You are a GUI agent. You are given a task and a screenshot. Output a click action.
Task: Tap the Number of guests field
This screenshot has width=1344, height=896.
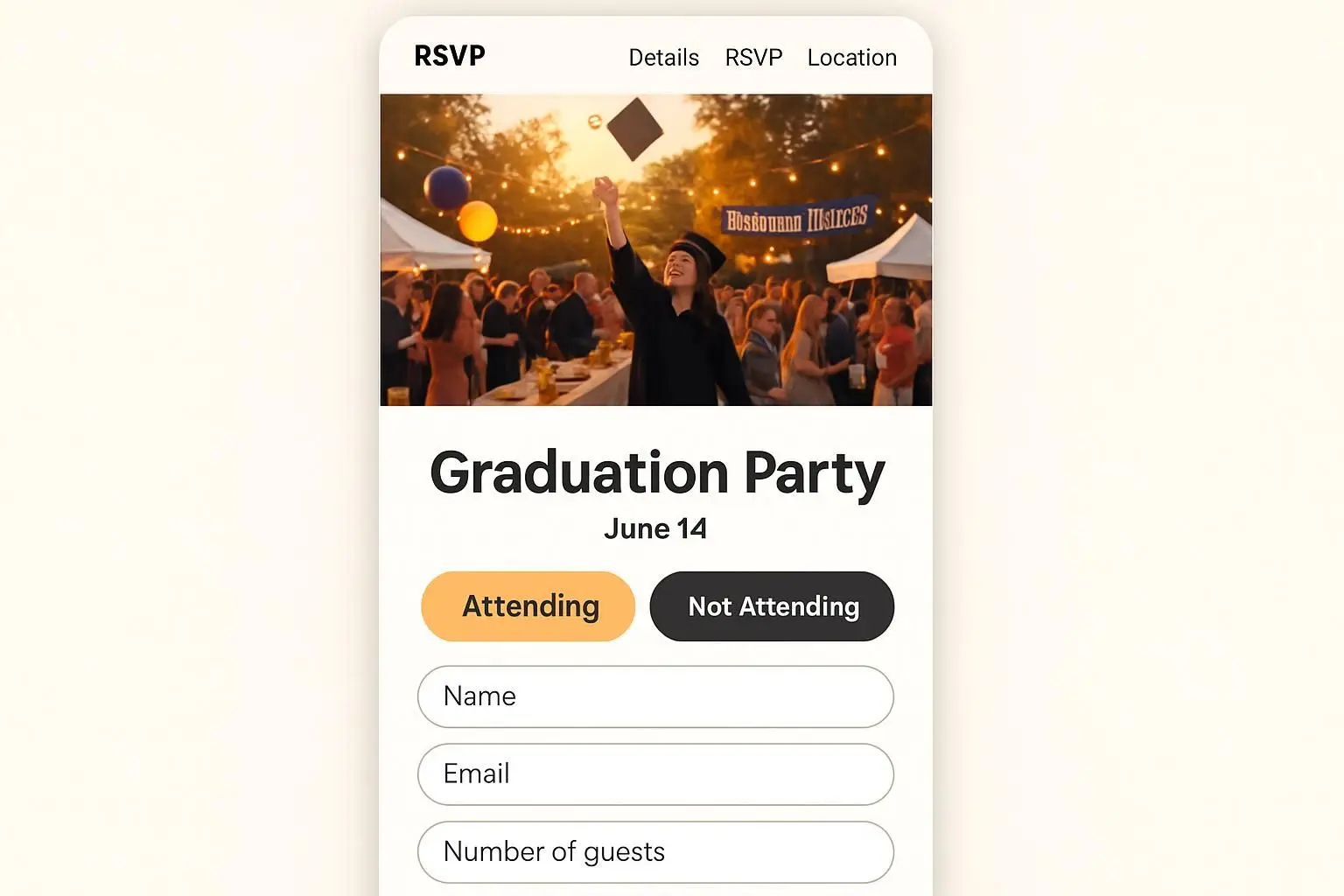[655, 852]
